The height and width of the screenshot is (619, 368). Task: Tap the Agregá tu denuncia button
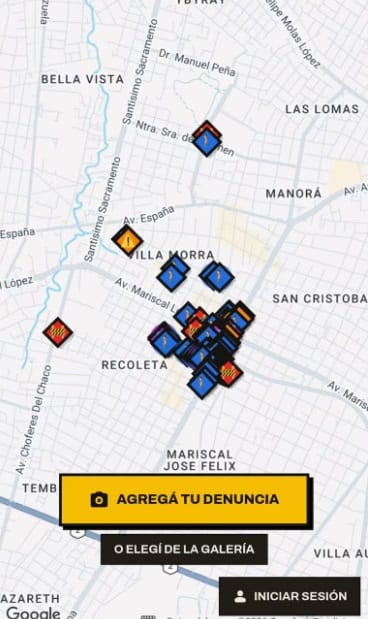184,499
